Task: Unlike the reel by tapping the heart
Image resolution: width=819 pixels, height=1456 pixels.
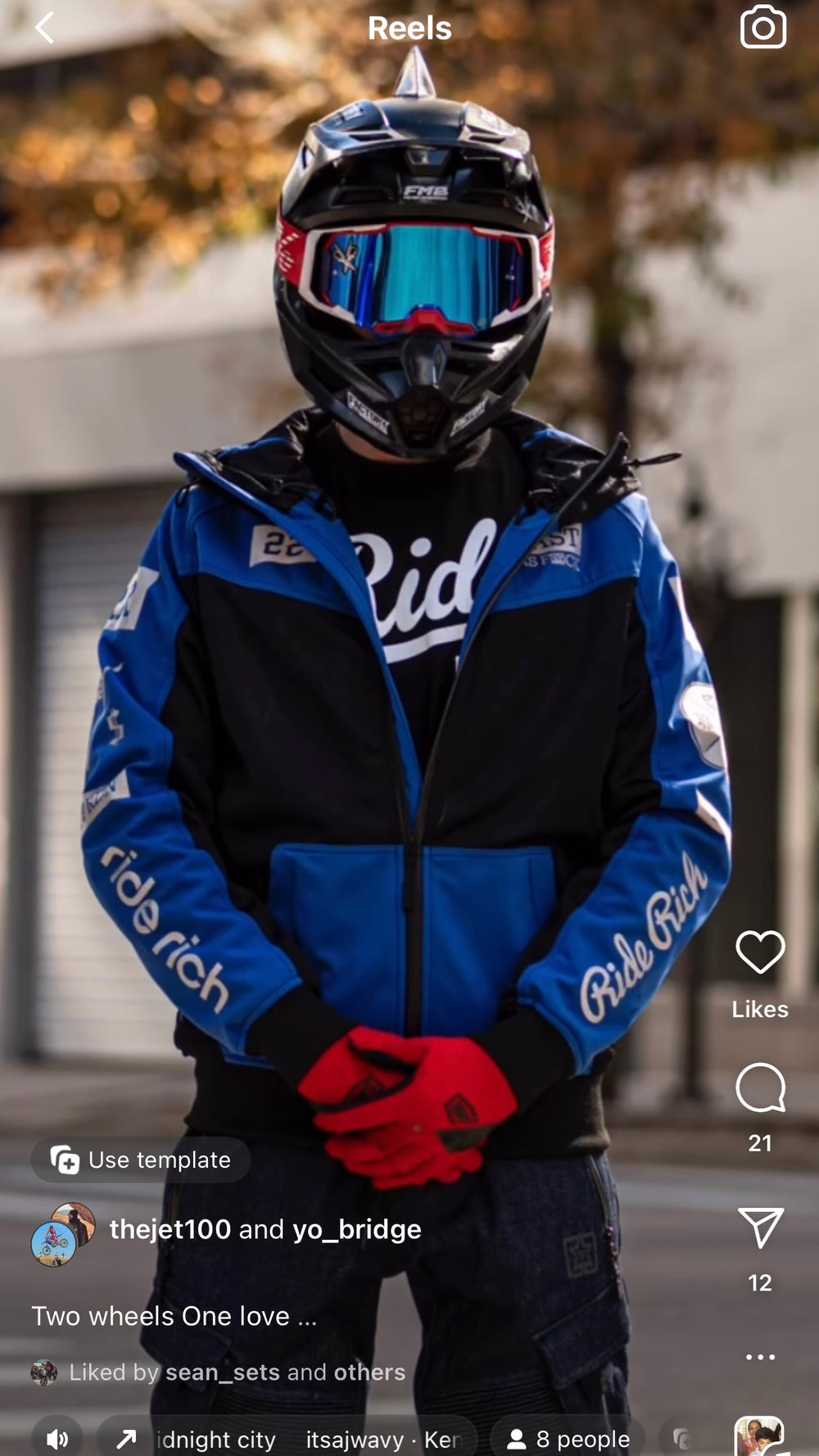Action: point(761,954)
